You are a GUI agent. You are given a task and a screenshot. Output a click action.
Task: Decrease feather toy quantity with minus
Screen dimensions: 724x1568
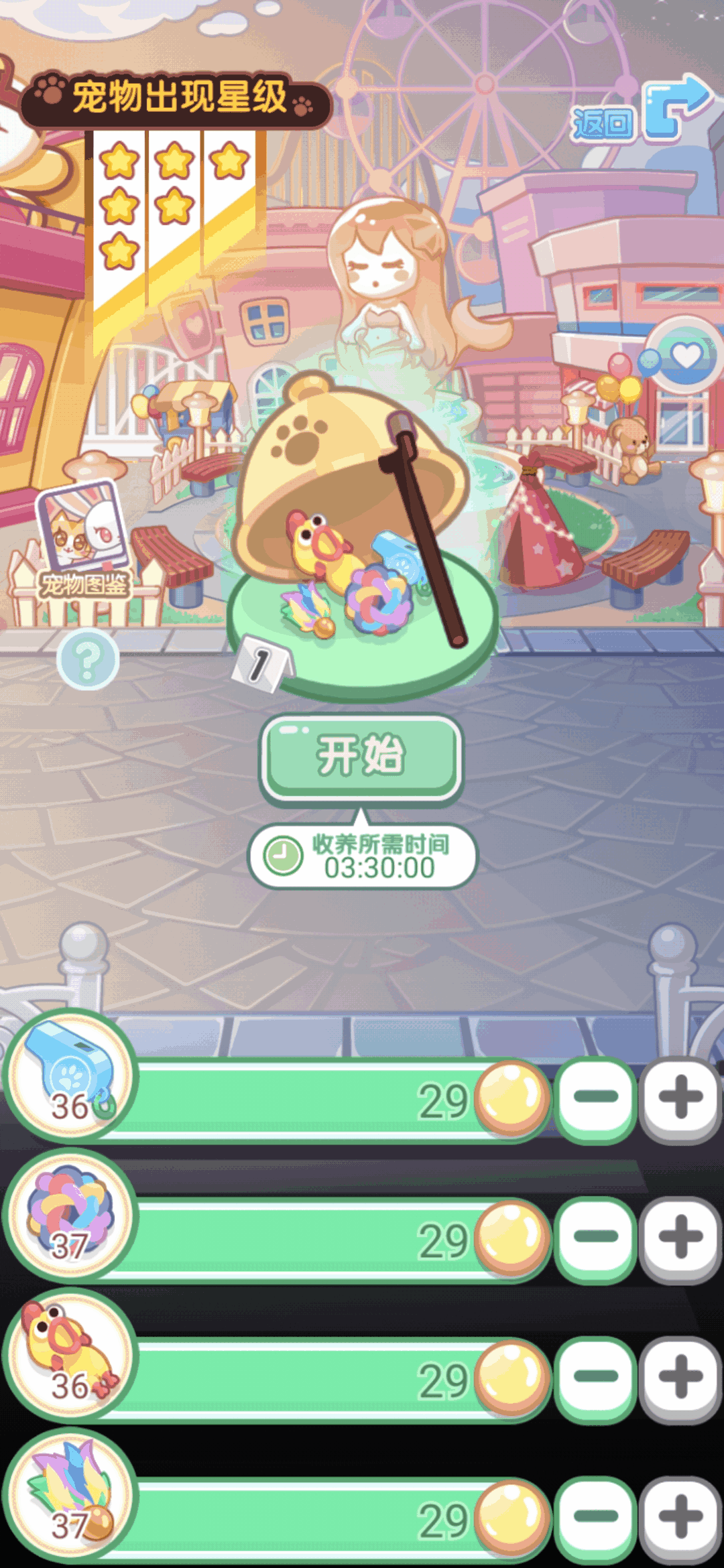597,1518
